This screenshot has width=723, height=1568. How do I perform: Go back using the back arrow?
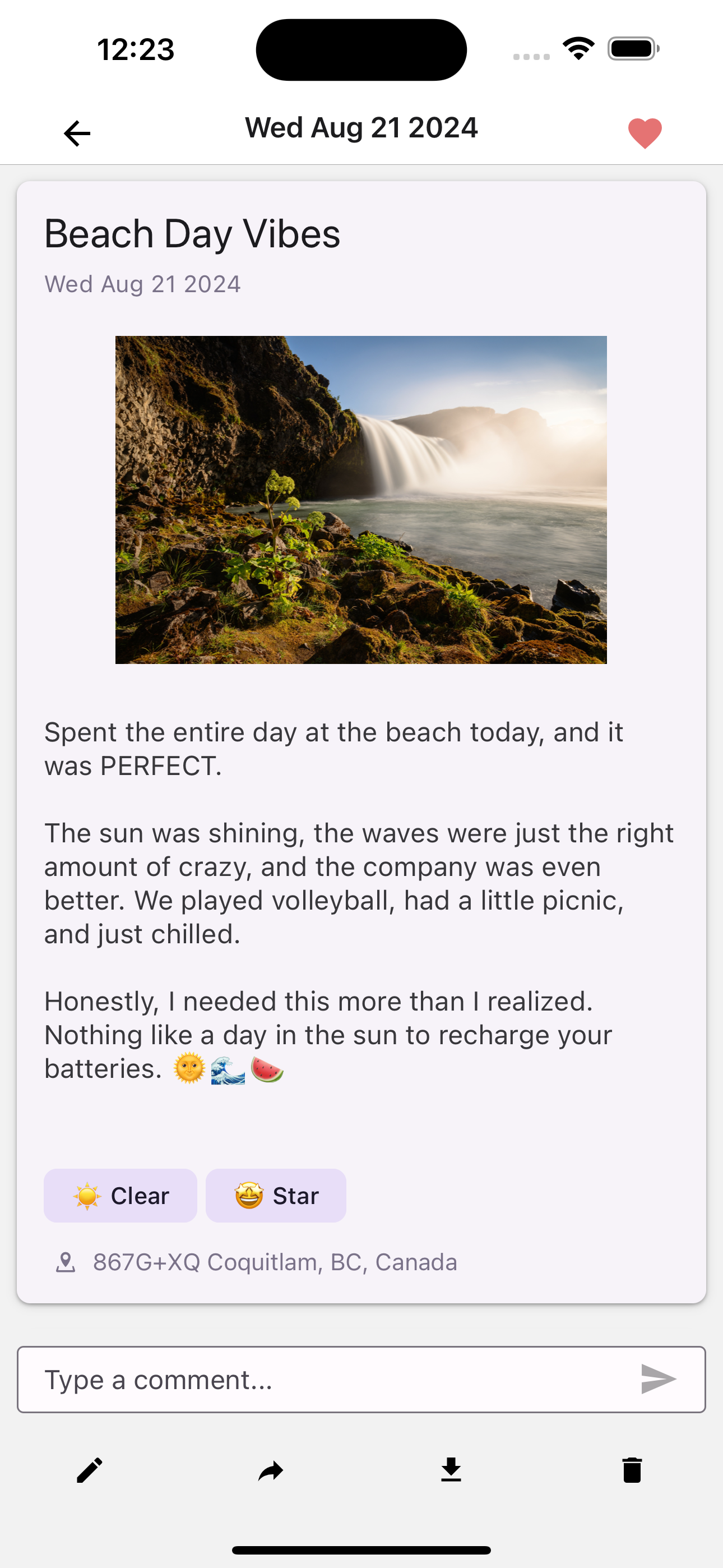(77, 133)
